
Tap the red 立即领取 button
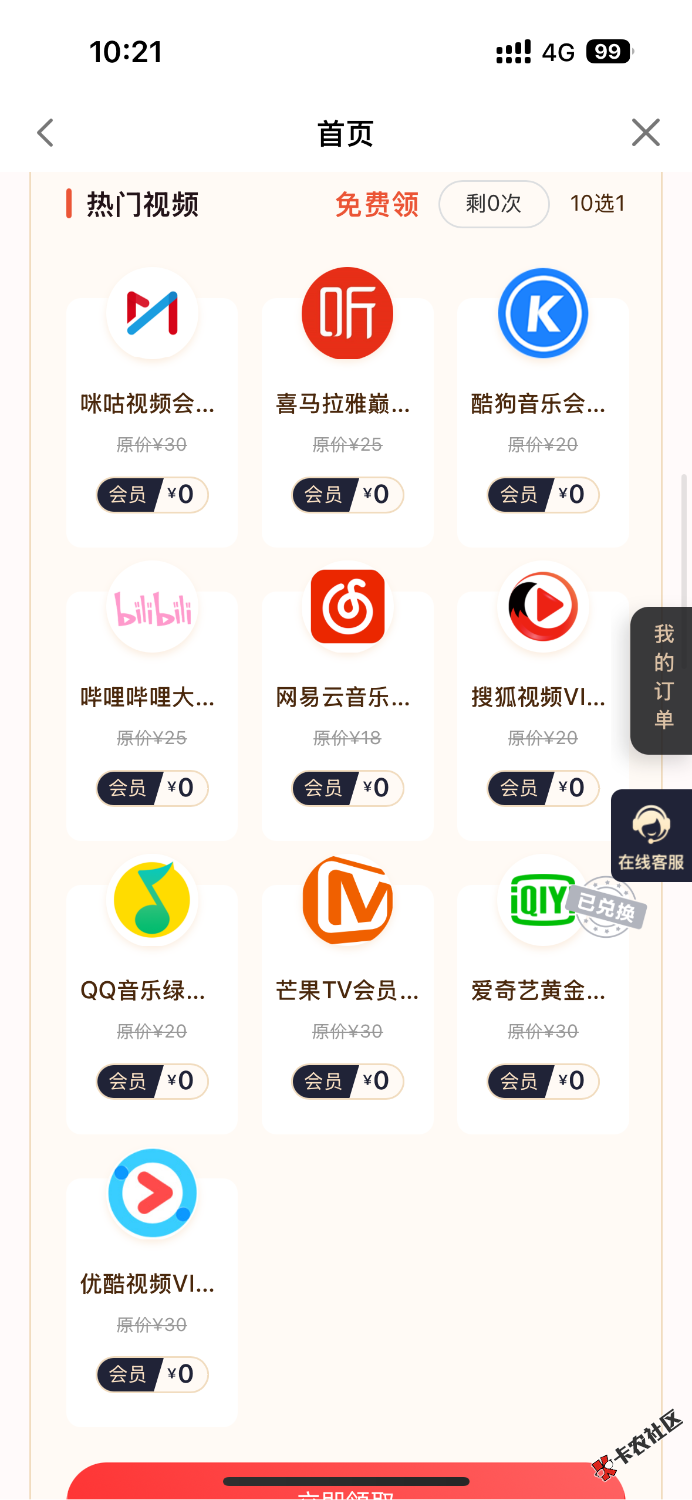[346, 1484]
